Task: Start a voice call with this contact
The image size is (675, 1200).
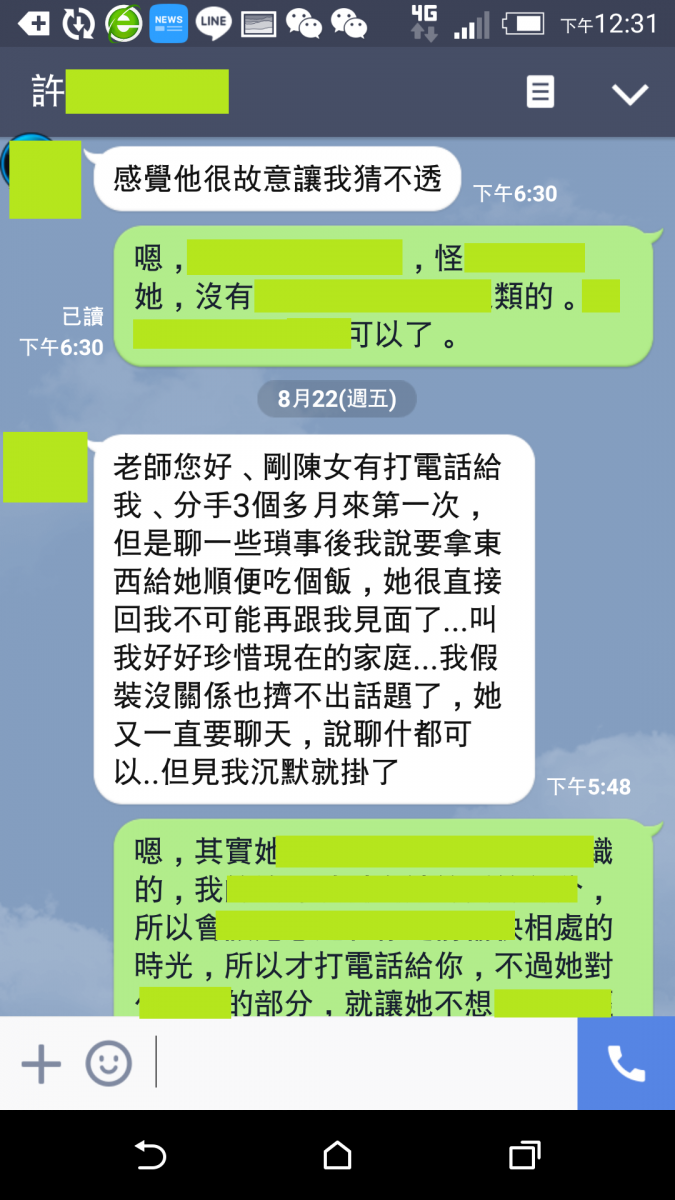Action: (626, 1063)
